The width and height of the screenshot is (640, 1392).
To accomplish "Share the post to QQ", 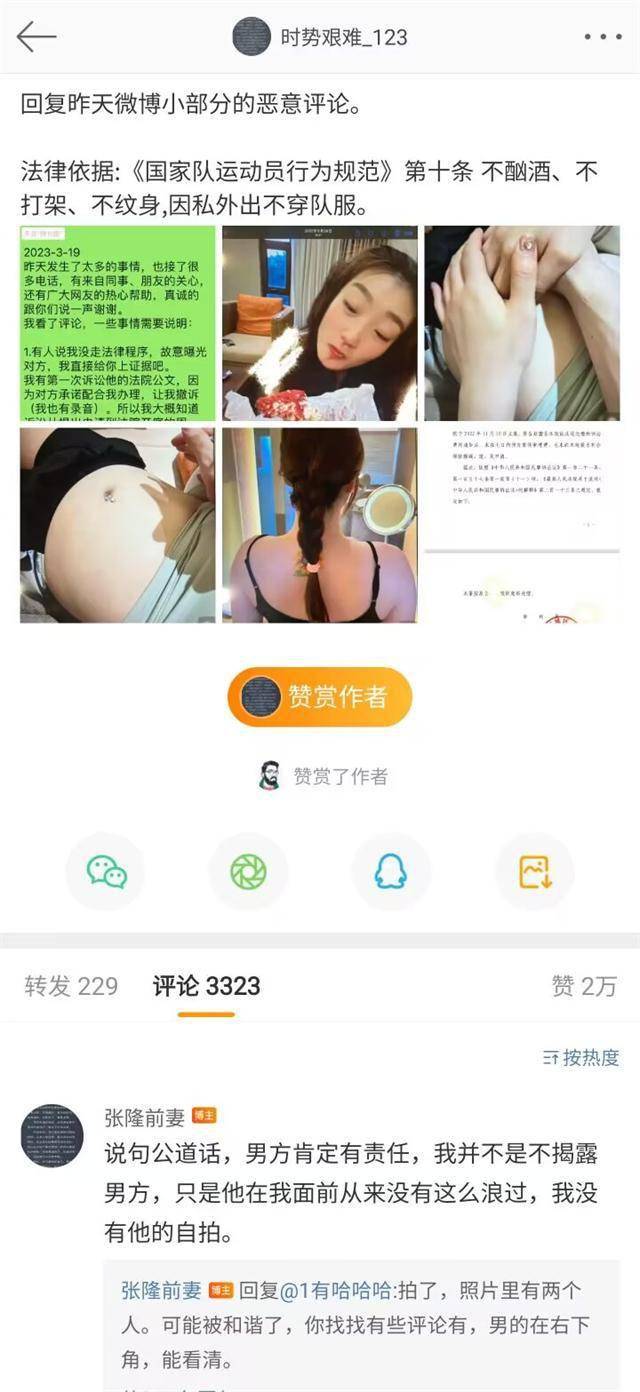I will (391, 872).
